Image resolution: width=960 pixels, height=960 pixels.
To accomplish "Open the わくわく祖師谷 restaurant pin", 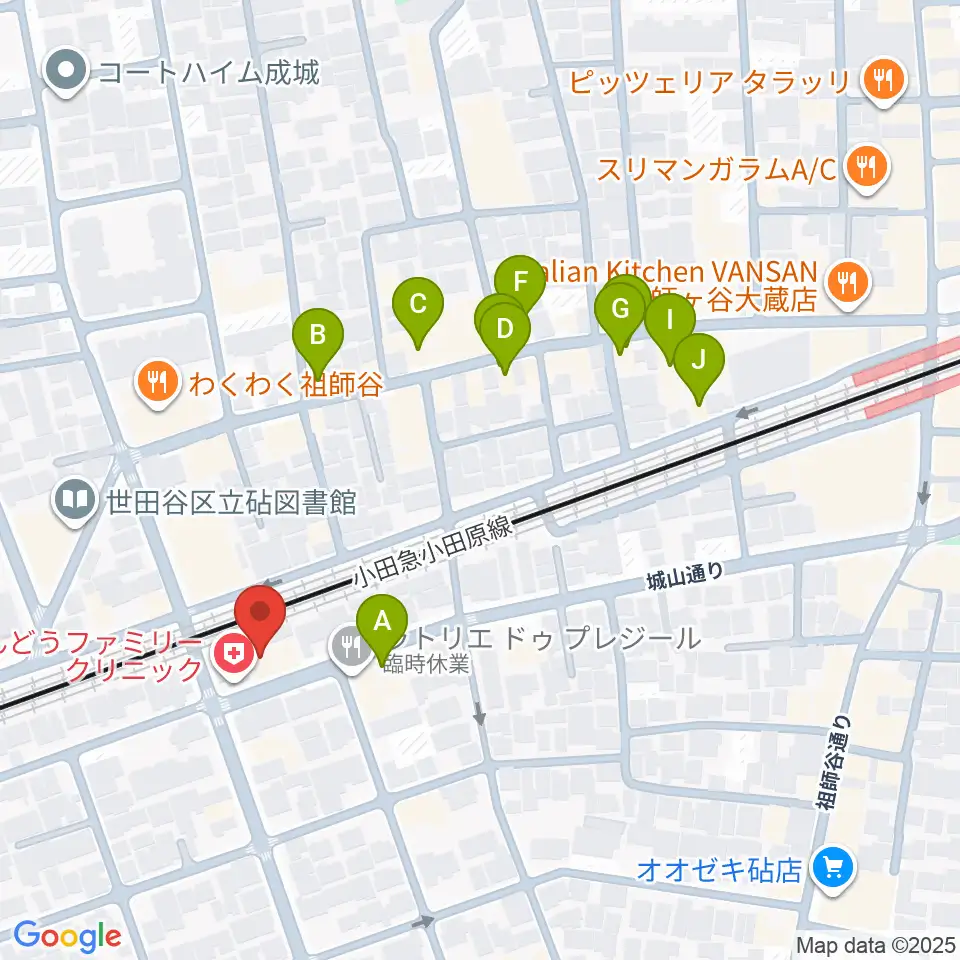I will (x=158, y=383).
